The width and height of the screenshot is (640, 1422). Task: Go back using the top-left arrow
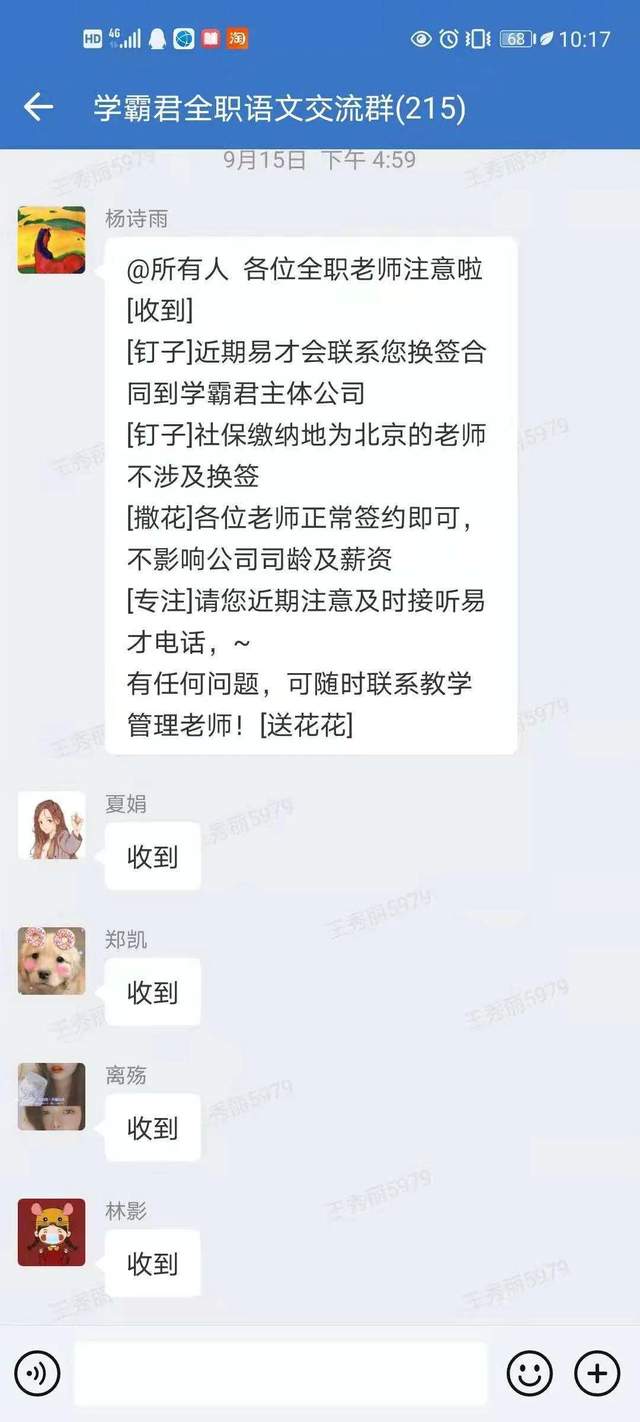click(38, 107)
